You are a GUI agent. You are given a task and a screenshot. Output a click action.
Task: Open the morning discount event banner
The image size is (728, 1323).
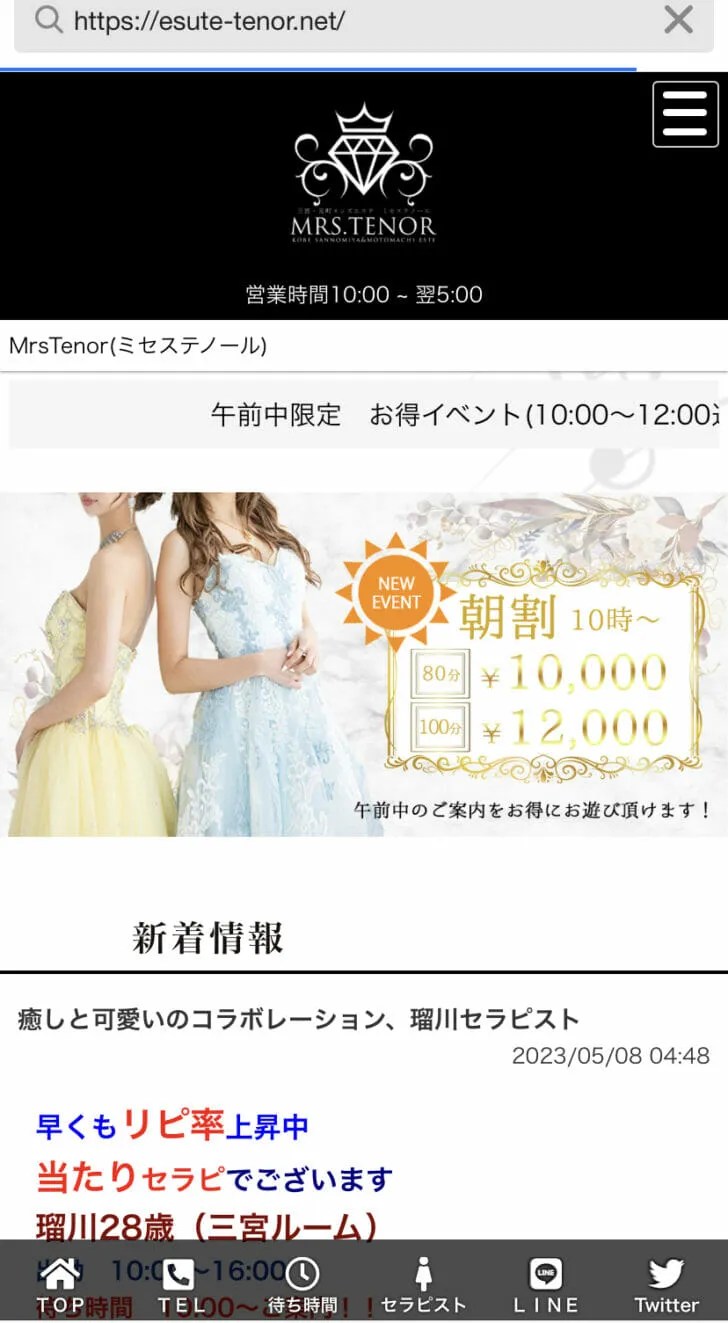[364, 664]
